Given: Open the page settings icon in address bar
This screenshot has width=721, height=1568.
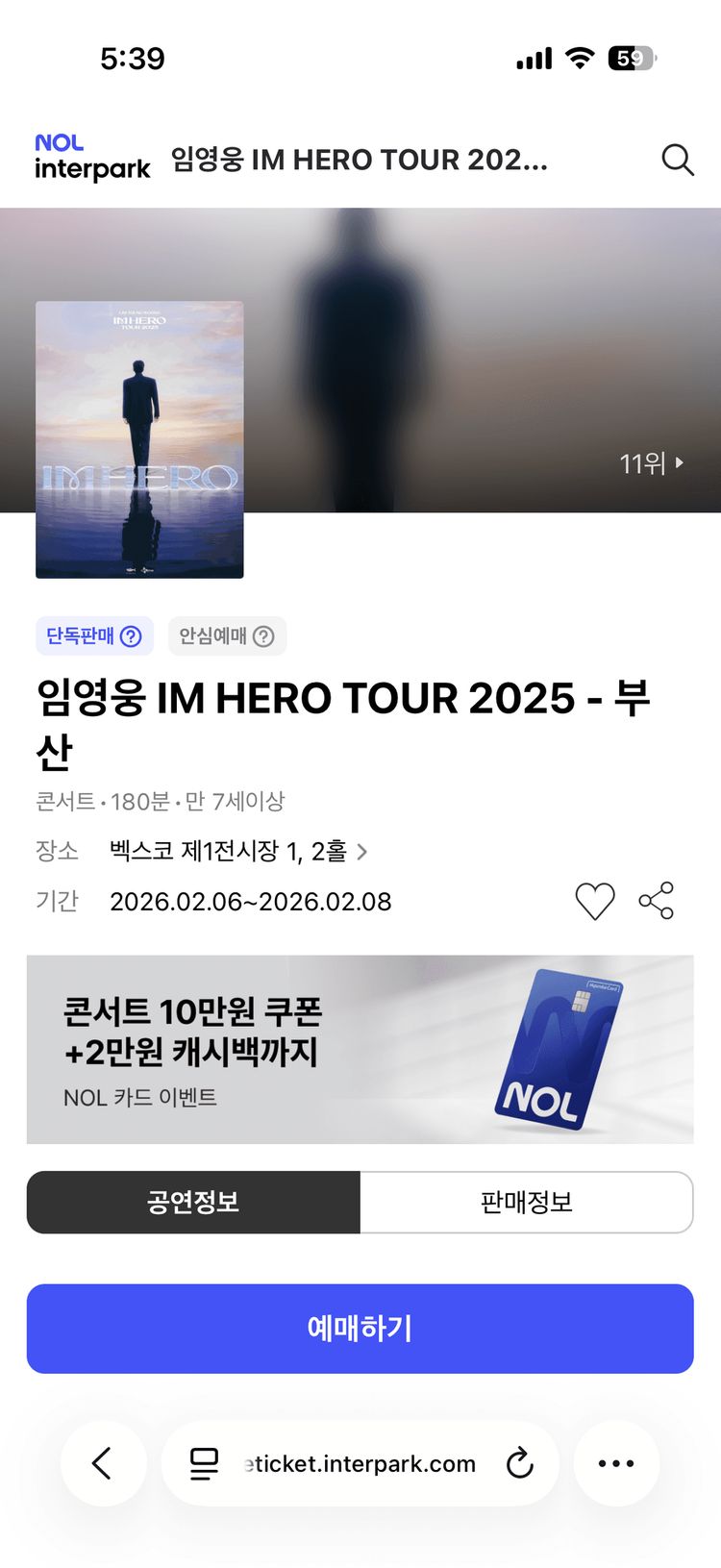Looking at the screenshot, I should [204, 1463].
